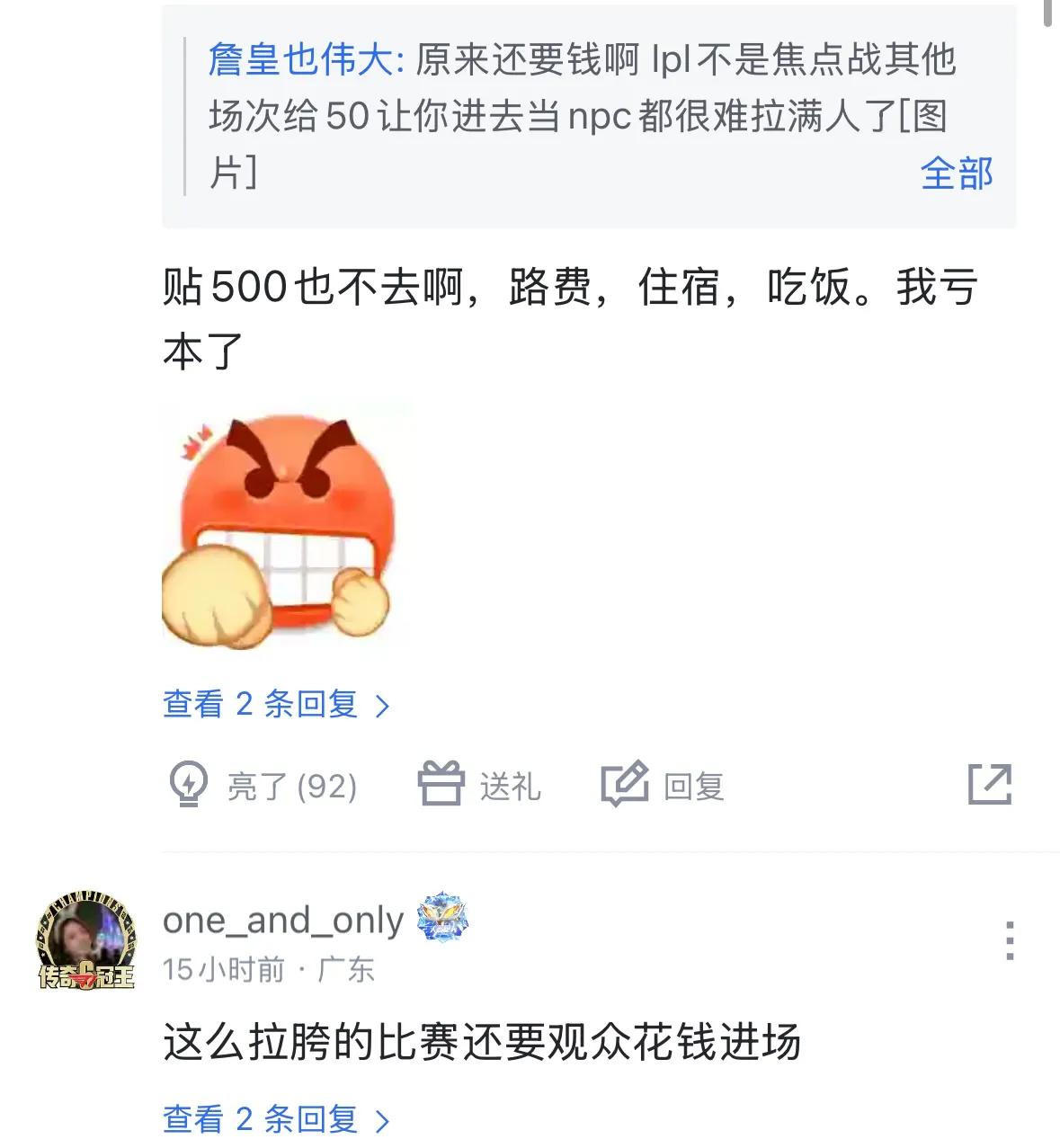1060x1148 pixels.
Task: Open one_and_only's avatar
Action: coord(86,940)
